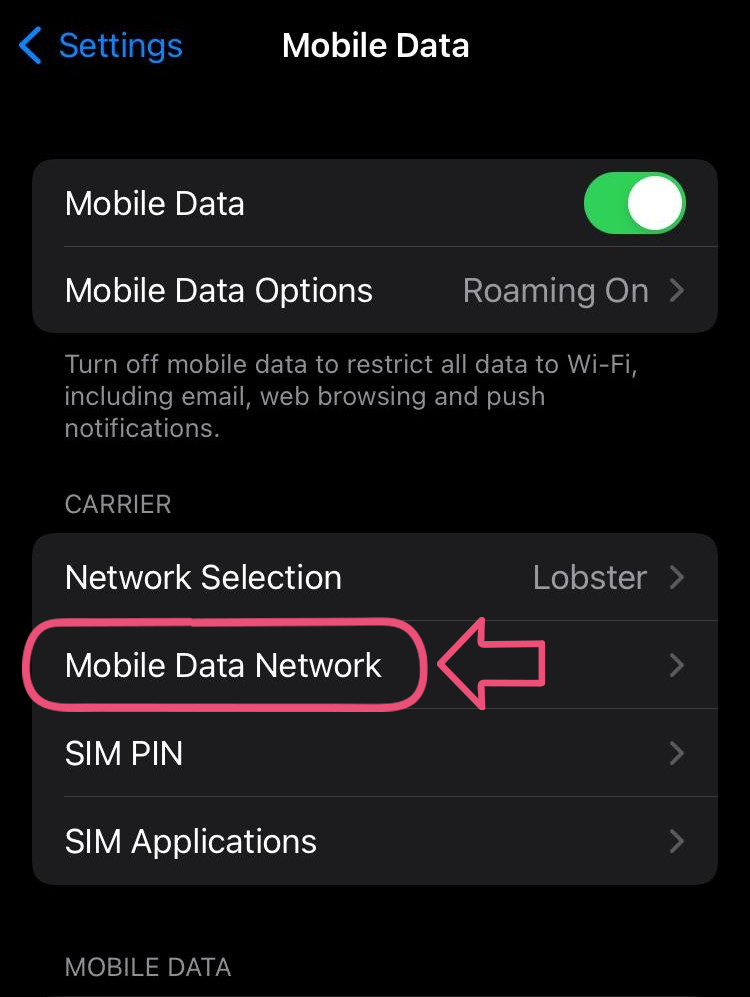Tap the MOBILE DATA section label

coord(147,967)
